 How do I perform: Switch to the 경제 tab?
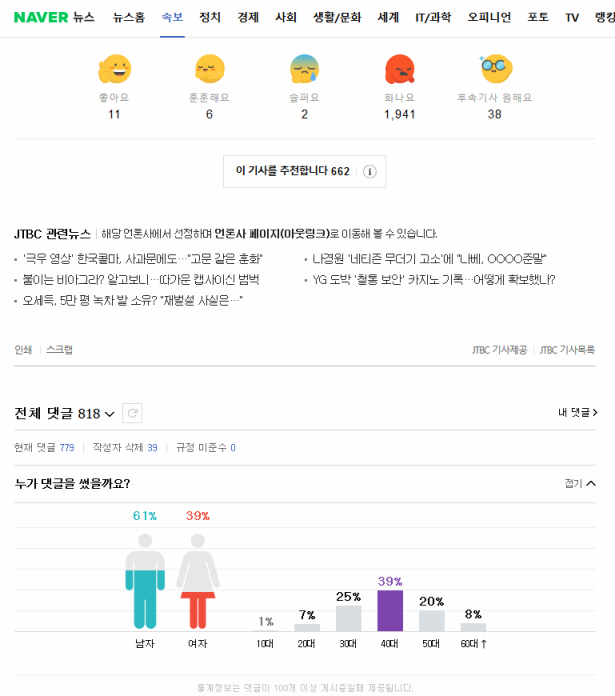coord(248,17)
